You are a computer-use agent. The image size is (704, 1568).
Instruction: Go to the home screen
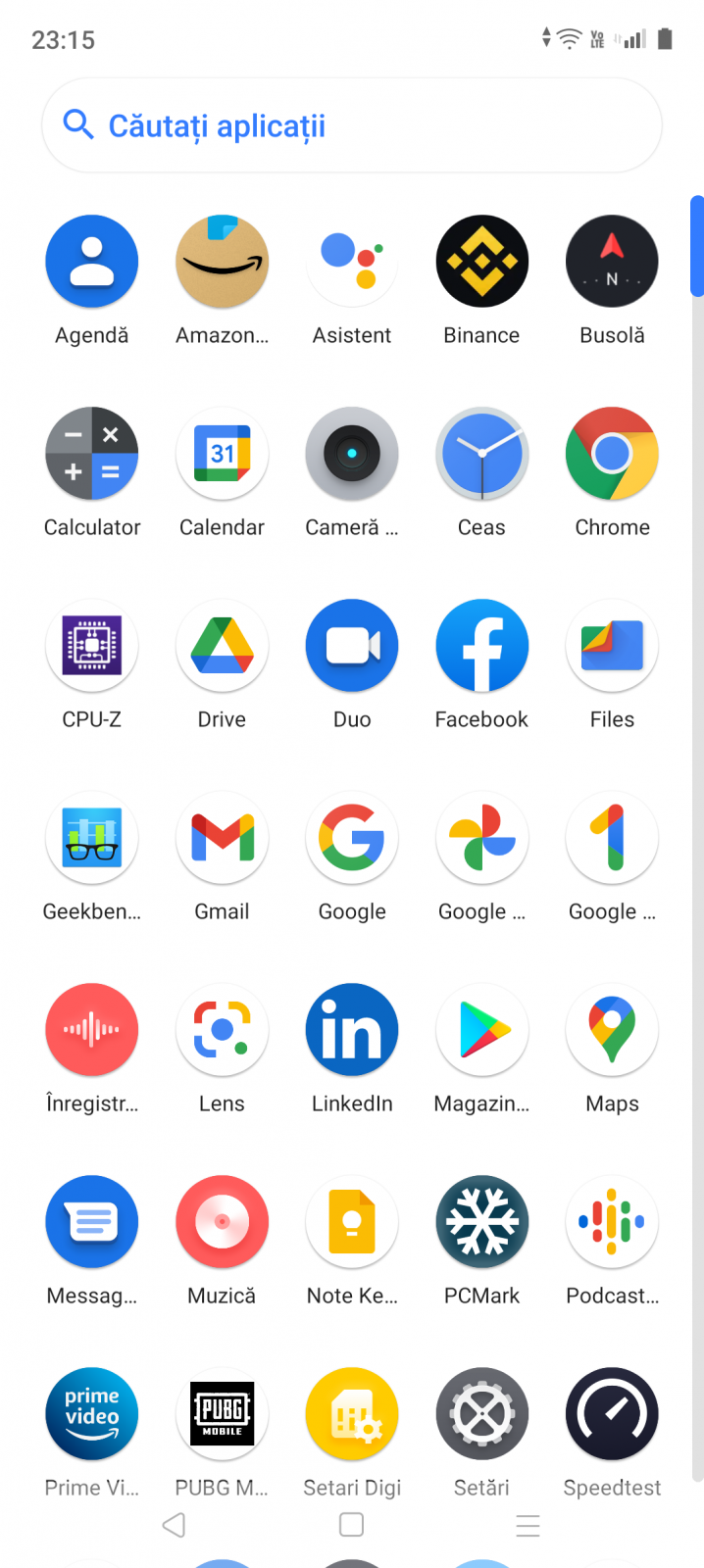[351, 1525]
